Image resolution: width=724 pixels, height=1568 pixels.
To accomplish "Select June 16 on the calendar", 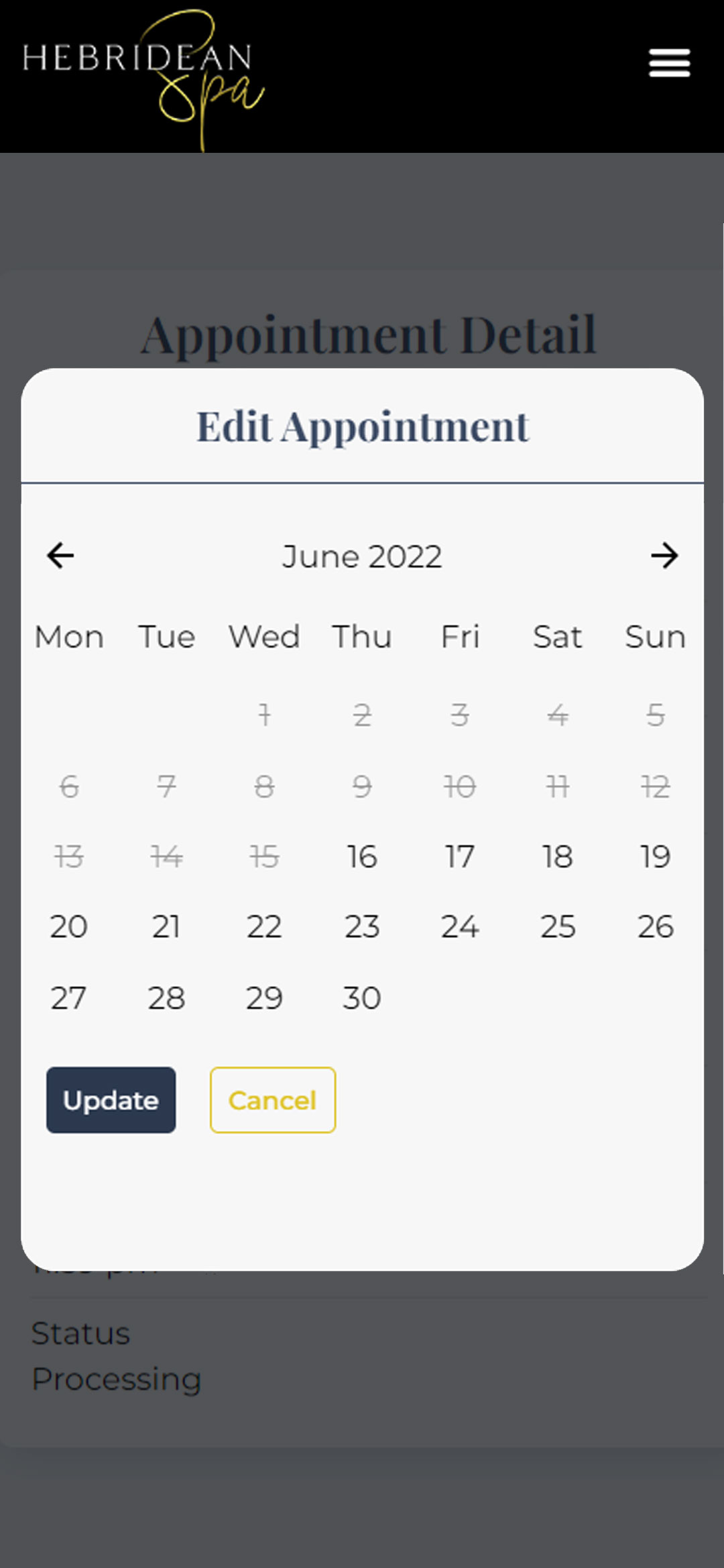I will (362, 857).
